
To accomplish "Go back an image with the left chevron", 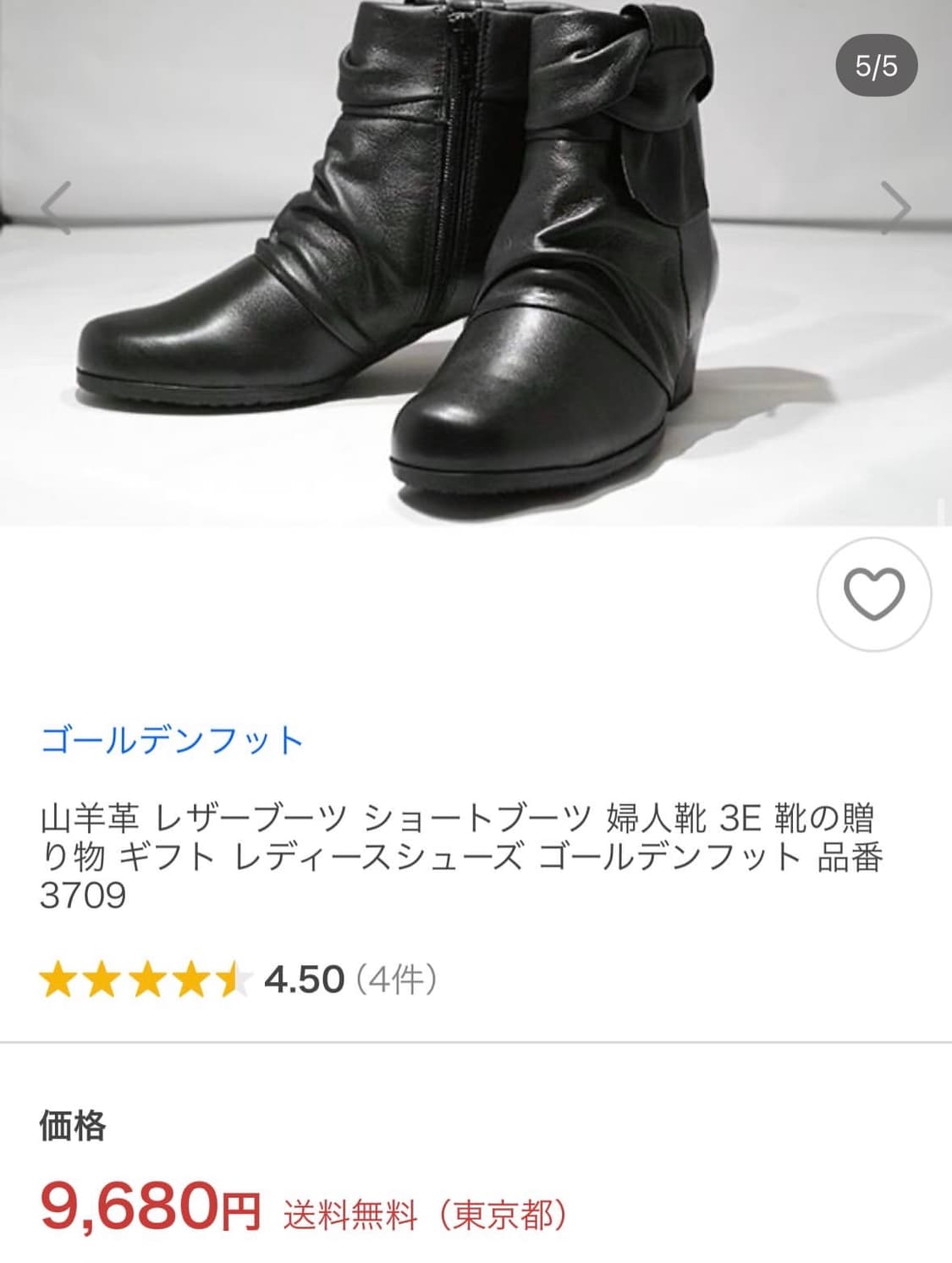I will coord(53,208).
